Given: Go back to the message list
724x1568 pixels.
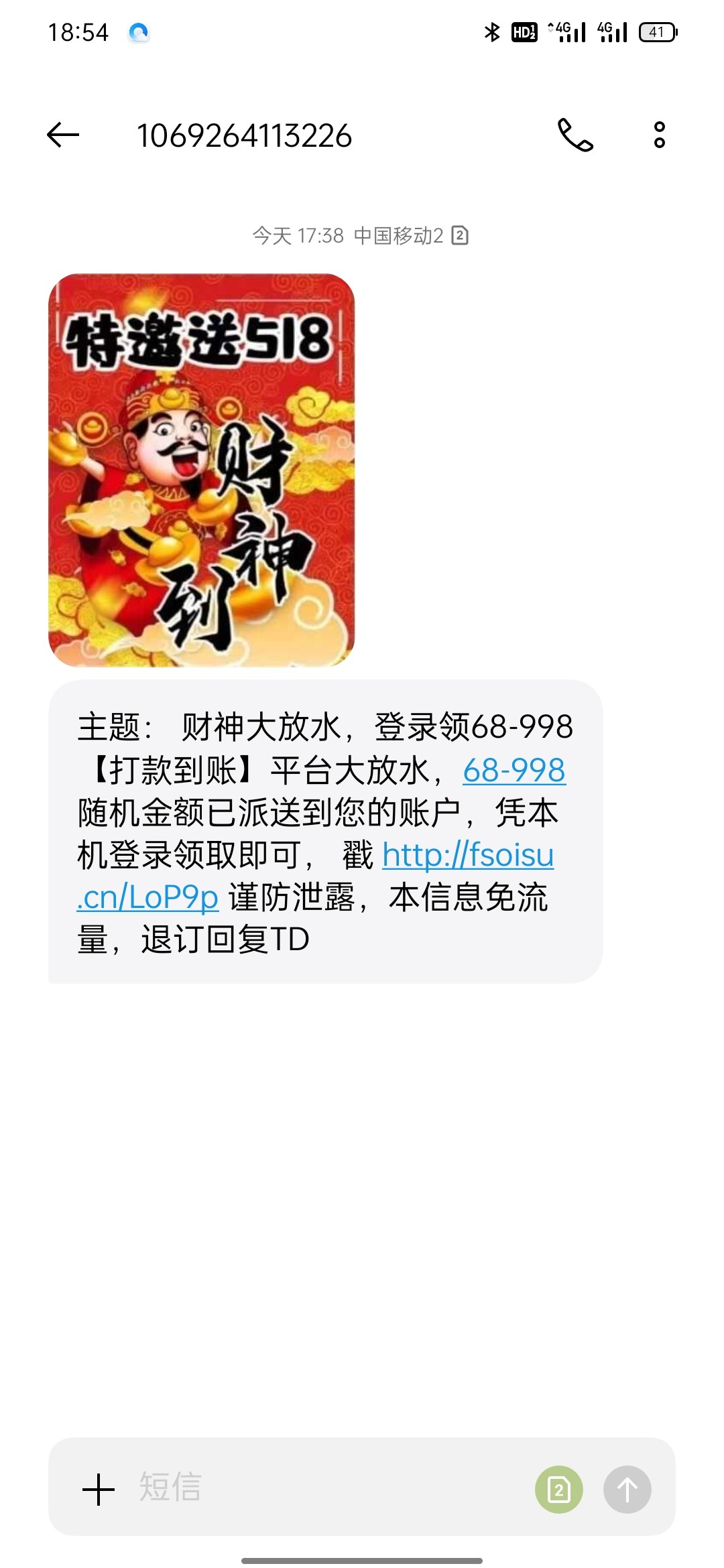Looking at the screenshot, I should [x=63, y=135].
